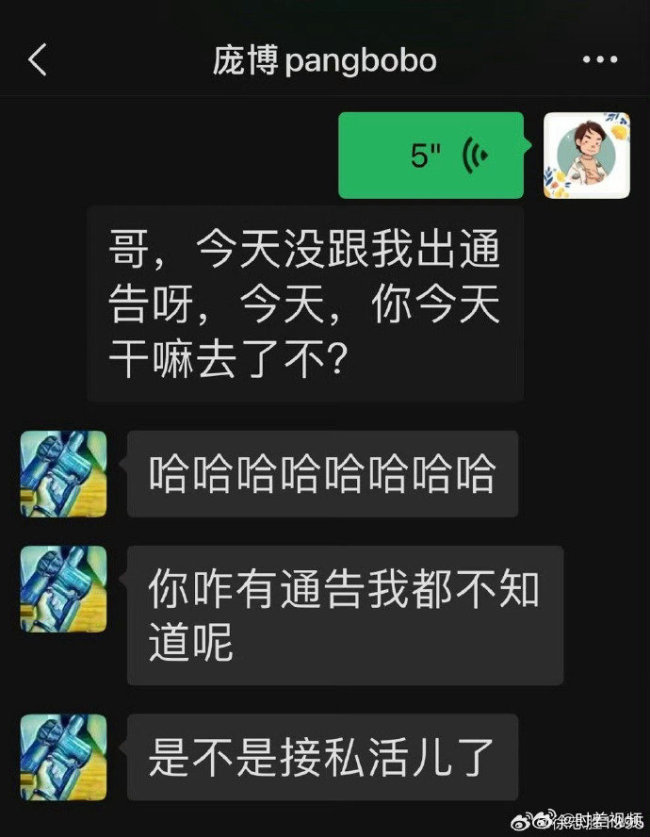Play the 5-second voice message
The height and width of the screenshot is (837, 650).
pyautogui.click(x=431, y=155)
